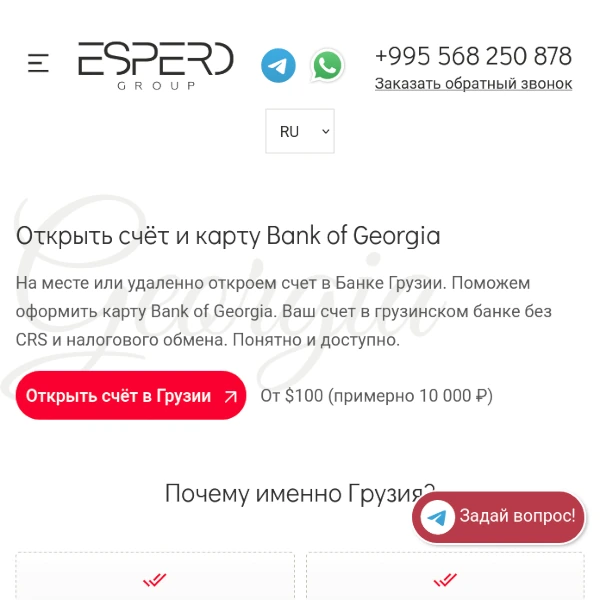Open the hamburger menu

coord(38,64)
